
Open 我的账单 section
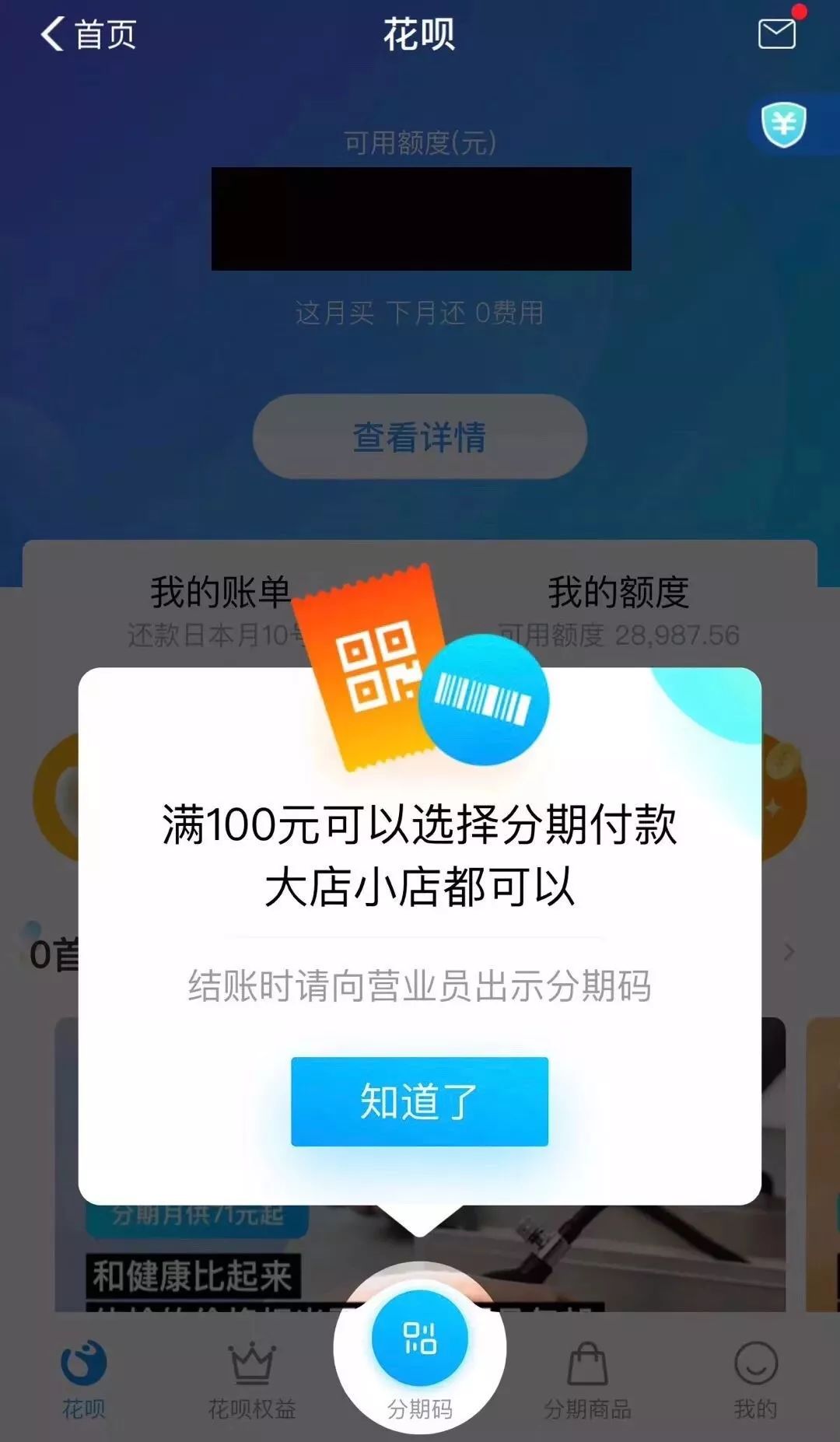pos(220,593)
